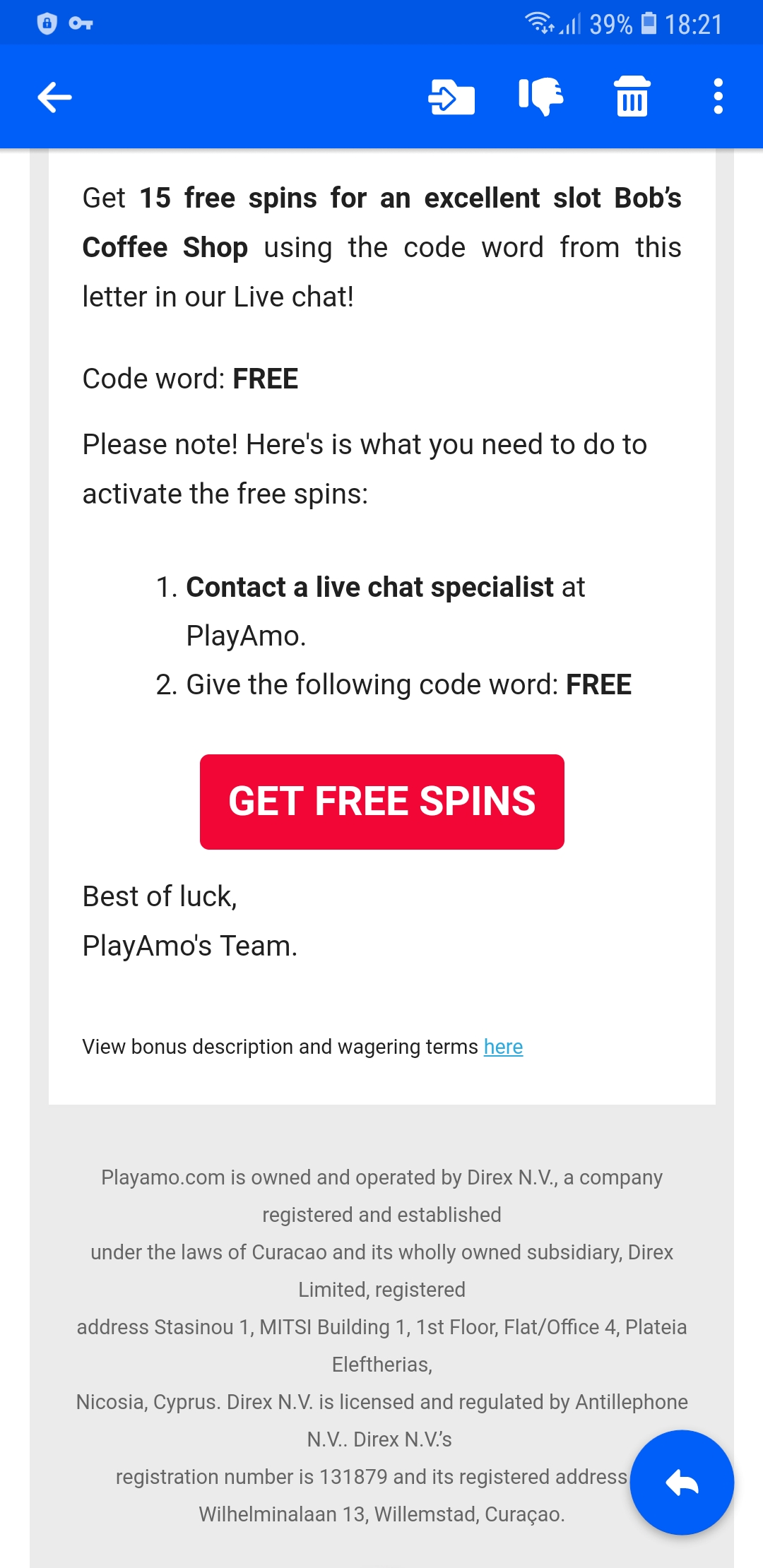Image resolution: width=763 pixels, height=1568 pixels.
Task: Tap the key icon in the notification area
Action: point(82,23)
